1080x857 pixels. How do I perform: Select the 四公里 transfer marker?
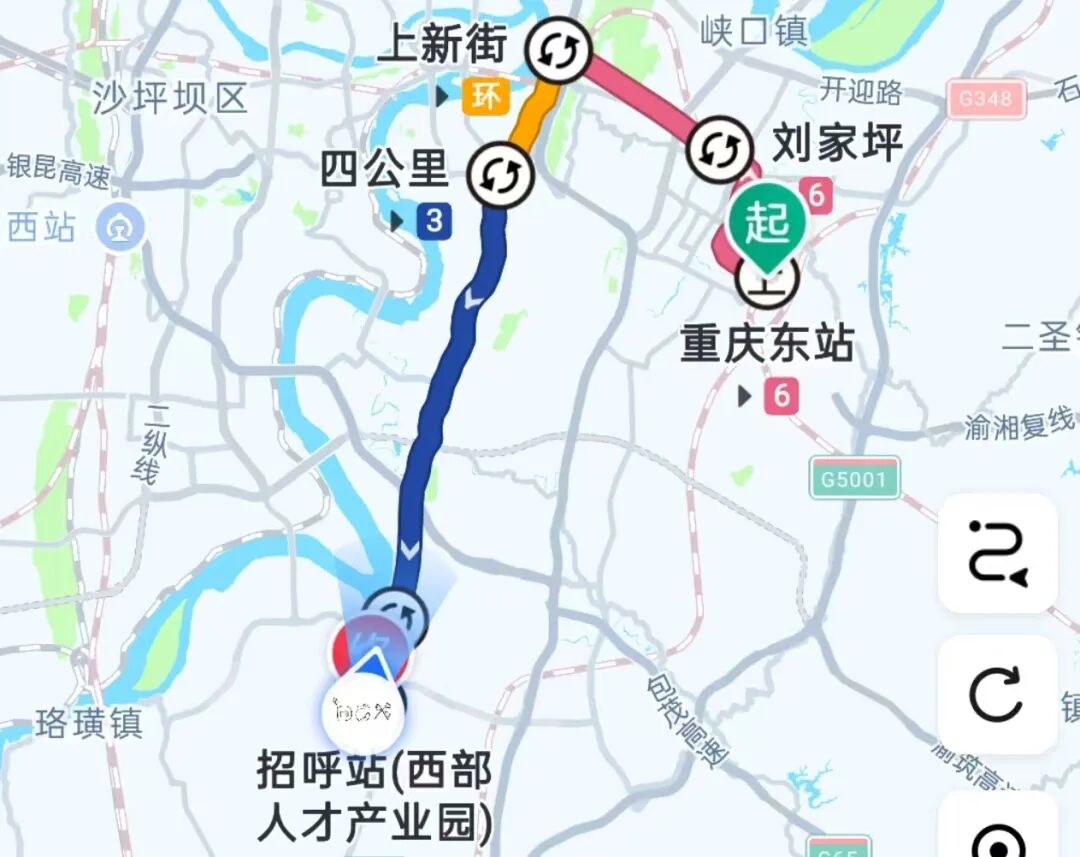coord(501,175)
